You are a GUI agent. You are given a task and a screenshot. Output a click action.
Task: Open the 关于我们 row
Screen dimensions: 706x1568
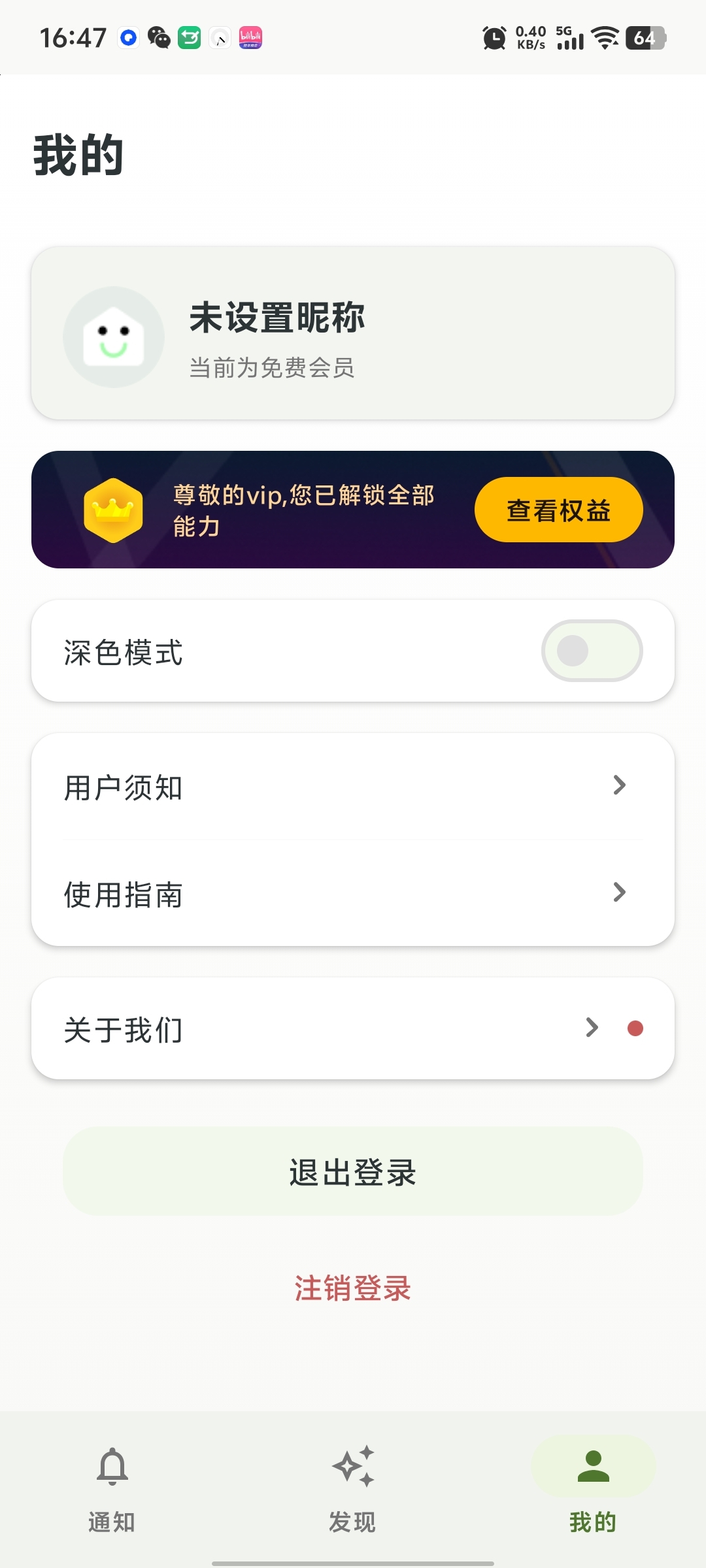(353, 1028)
